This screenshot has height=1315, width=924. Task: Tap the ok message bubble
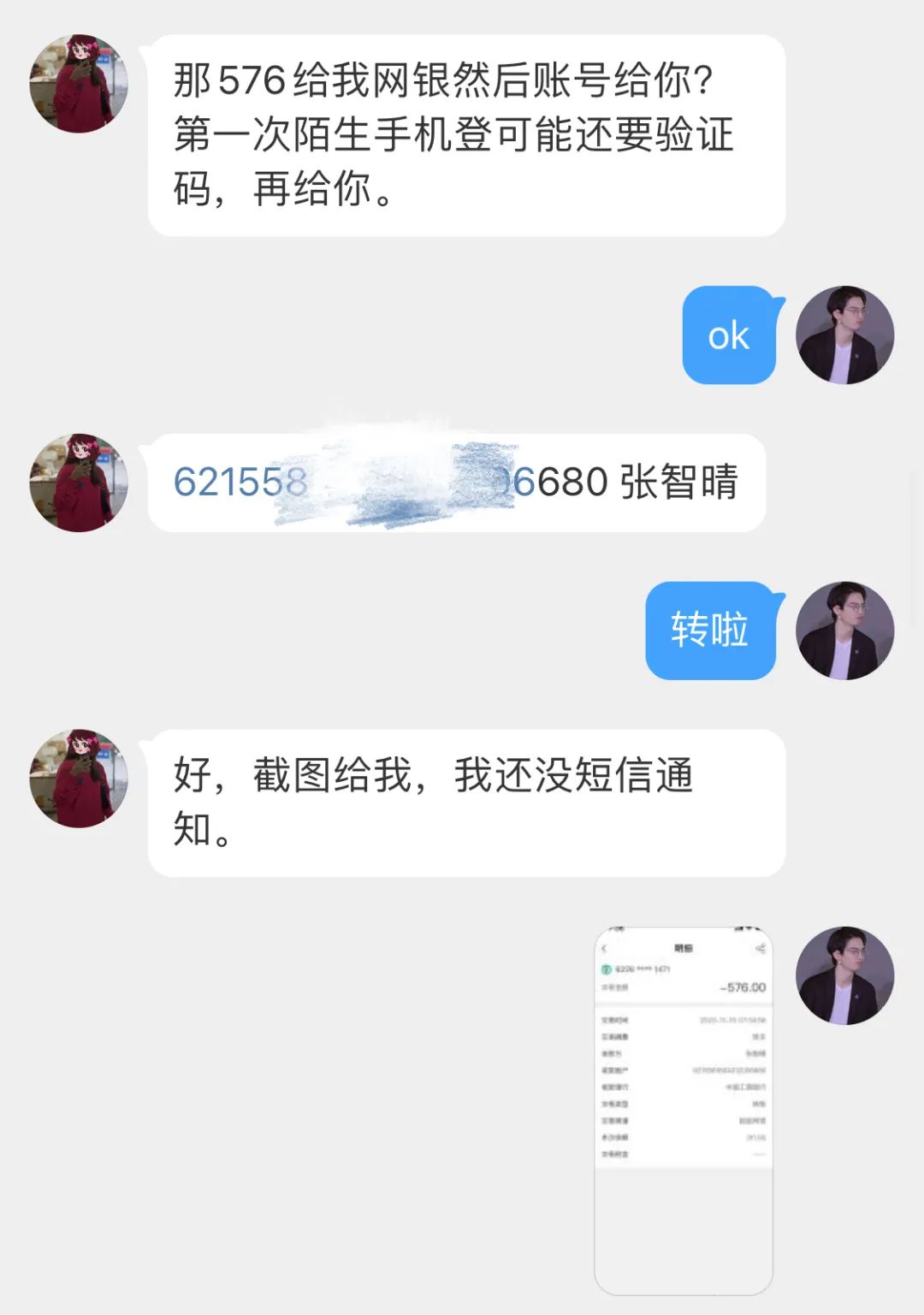click(x=728, y=336)
